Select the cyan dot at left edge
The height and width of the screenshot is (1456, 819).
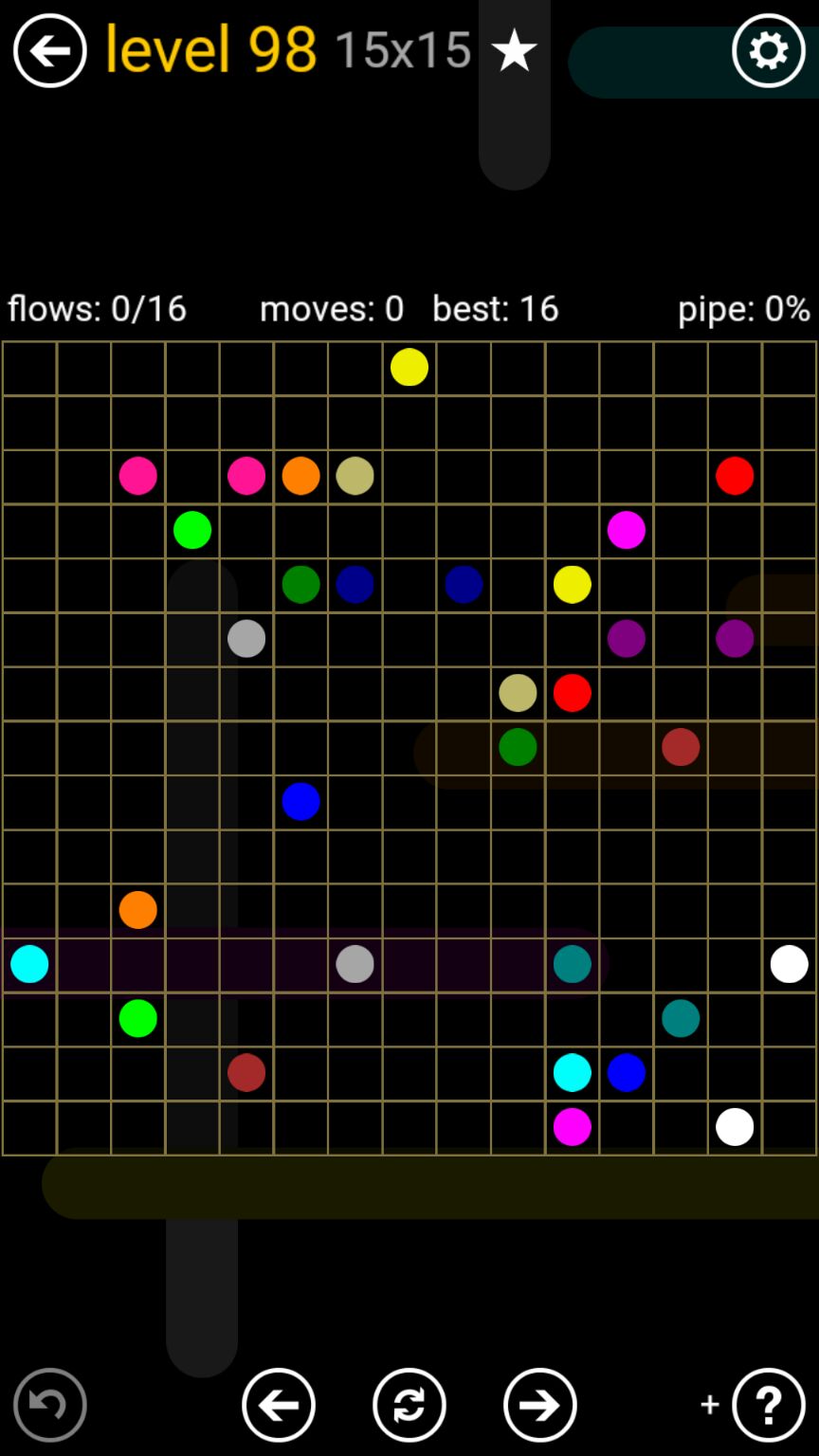tap(29, 964)
